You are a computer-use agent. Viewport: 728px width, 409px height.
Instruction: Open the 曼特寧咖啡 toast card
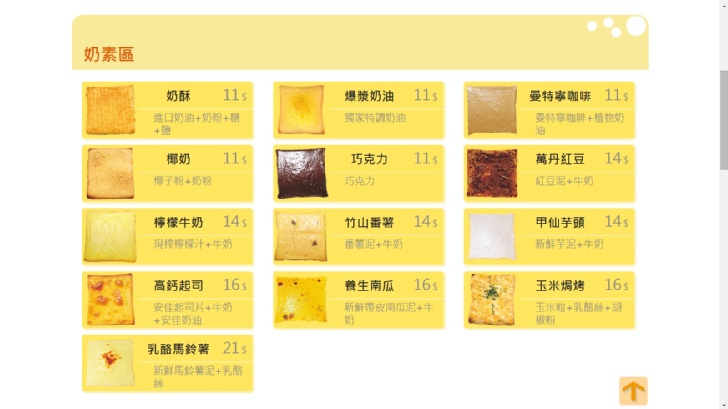point(549,110)
